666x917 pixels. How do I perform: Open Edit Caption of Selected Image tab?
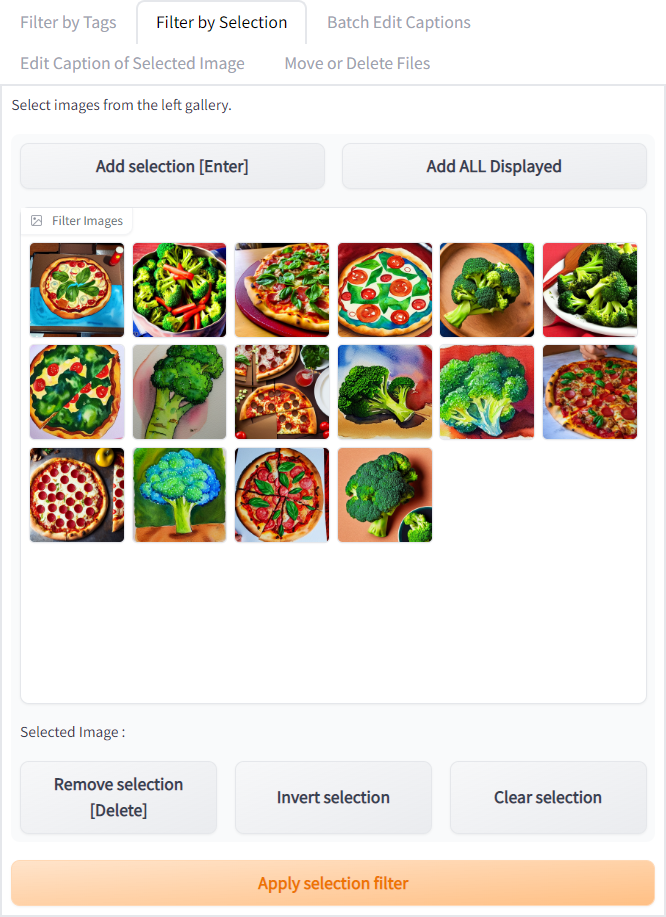[x=132, y=63]
